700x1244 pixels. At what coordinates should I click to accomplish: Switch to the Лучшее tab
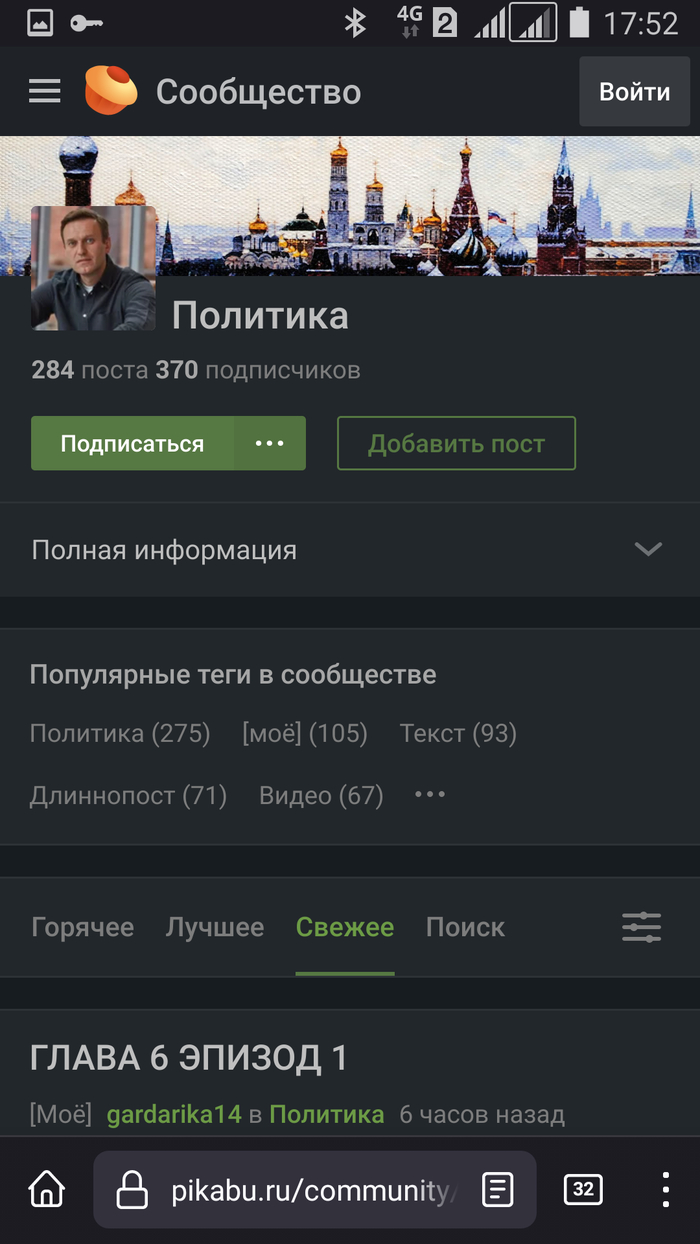tap(215, 928)
